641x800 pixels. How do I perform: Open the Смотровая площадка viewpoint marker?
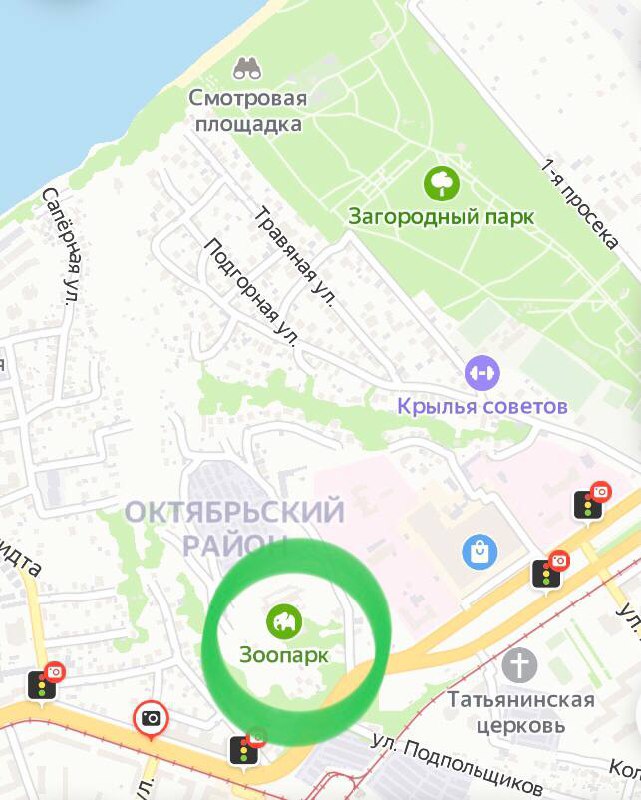point(247,68)
